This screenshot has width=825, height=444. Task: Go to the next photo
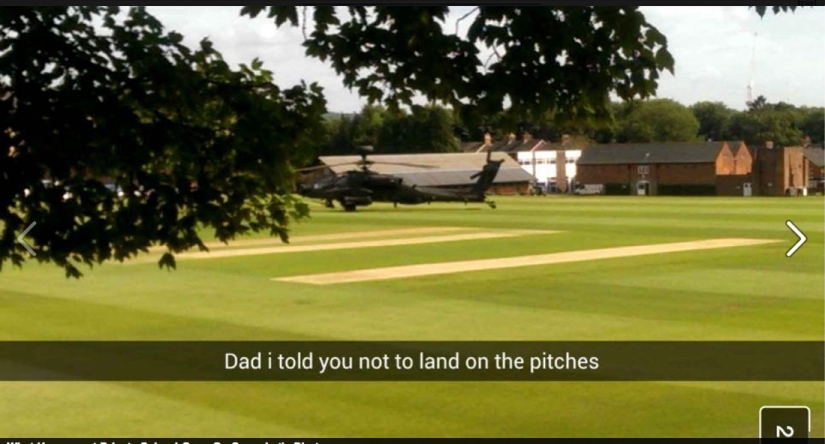[795, 238]
